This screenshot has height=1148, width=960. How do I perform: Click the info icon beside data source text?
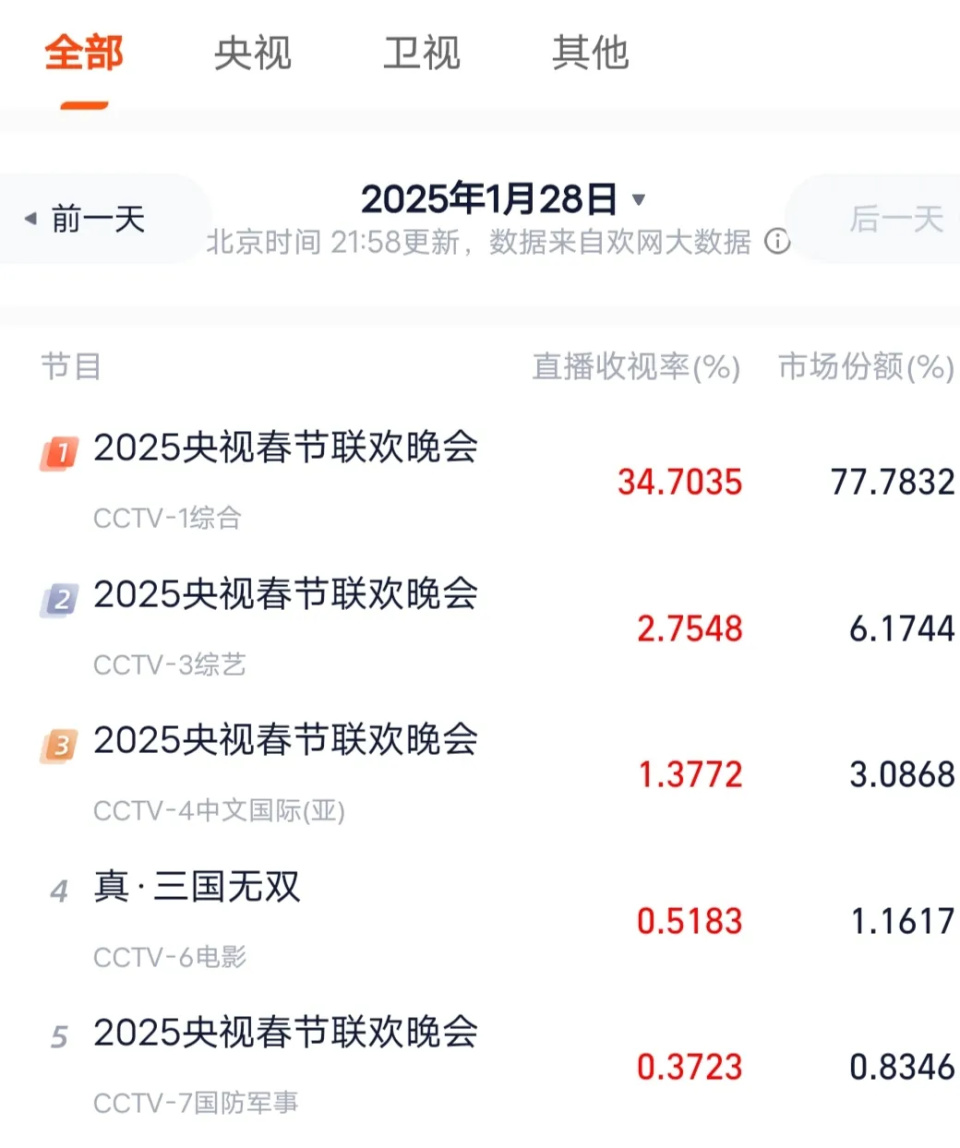(778, 243)
